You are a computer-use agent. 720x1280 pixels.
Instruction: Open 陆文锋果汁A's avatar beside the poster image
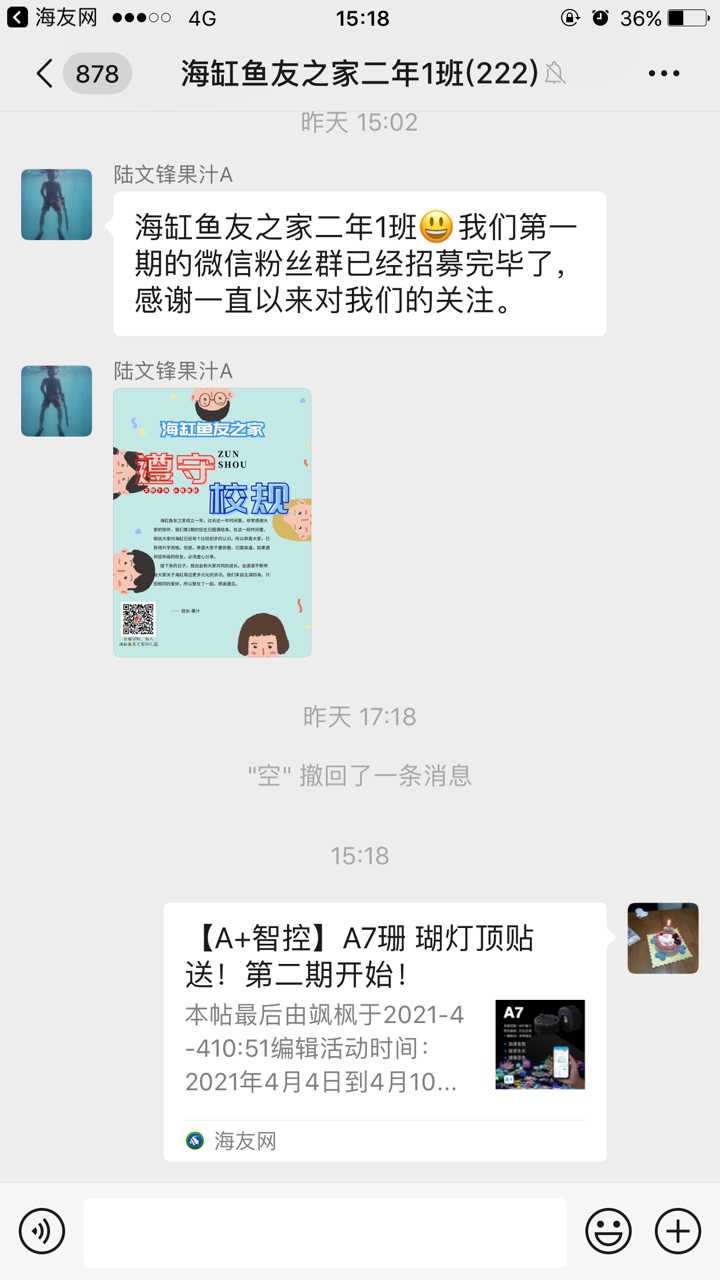coord(57,401)
